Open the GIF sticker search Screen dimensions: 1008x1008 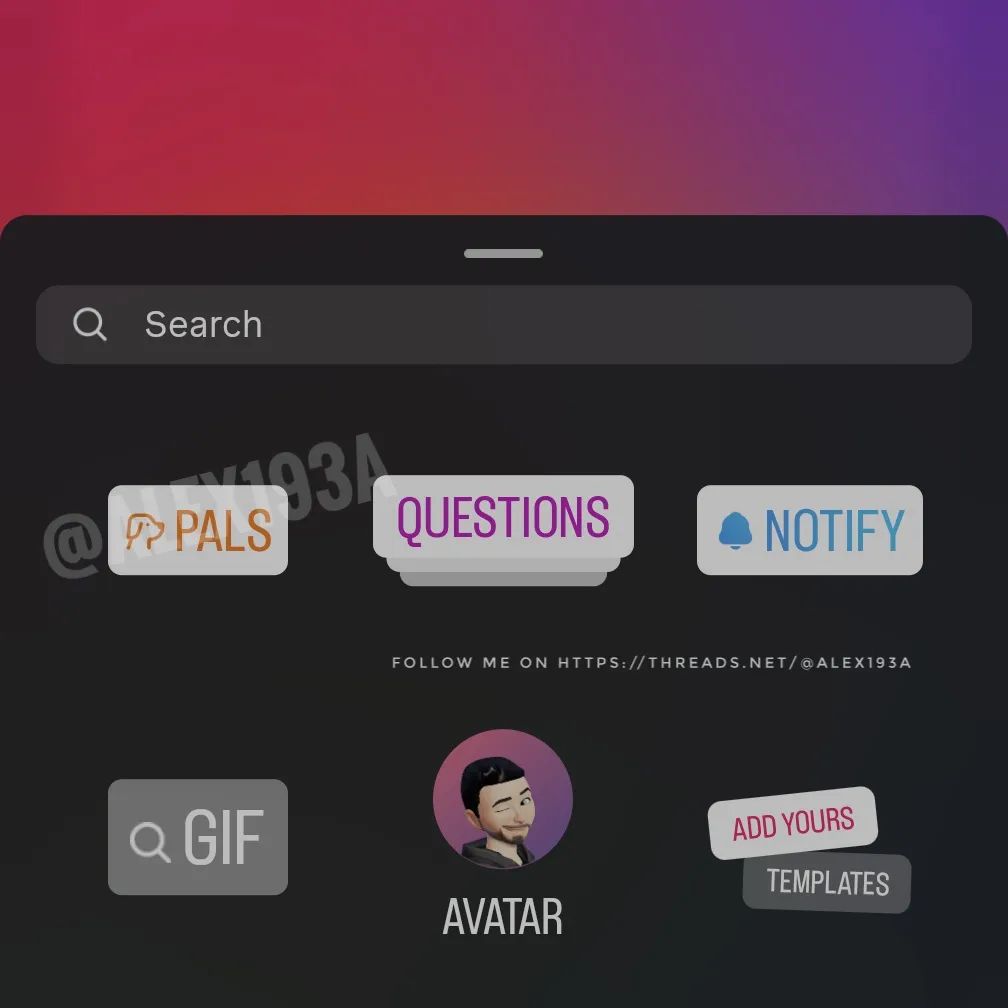(198, 837)
